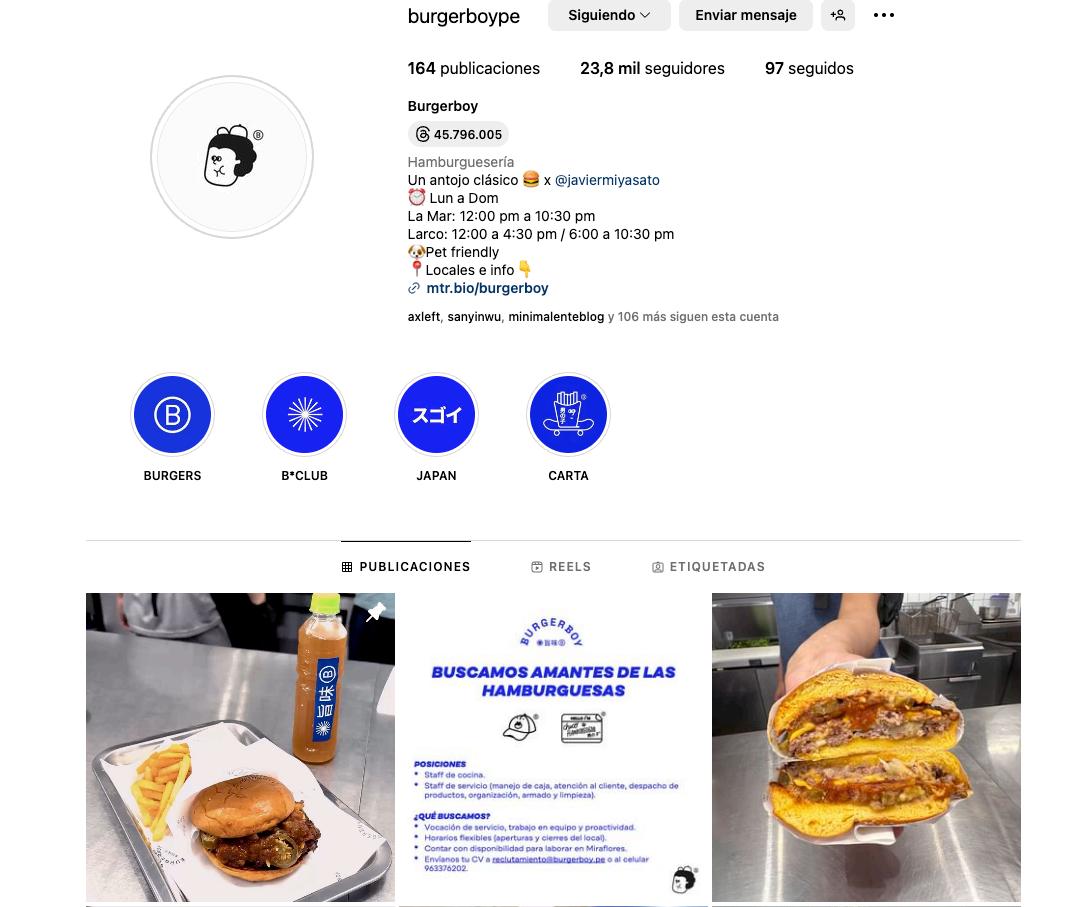The image size is (1088, 907).
Task: Show similar account suggestions icon
Action: pos(838,15)
